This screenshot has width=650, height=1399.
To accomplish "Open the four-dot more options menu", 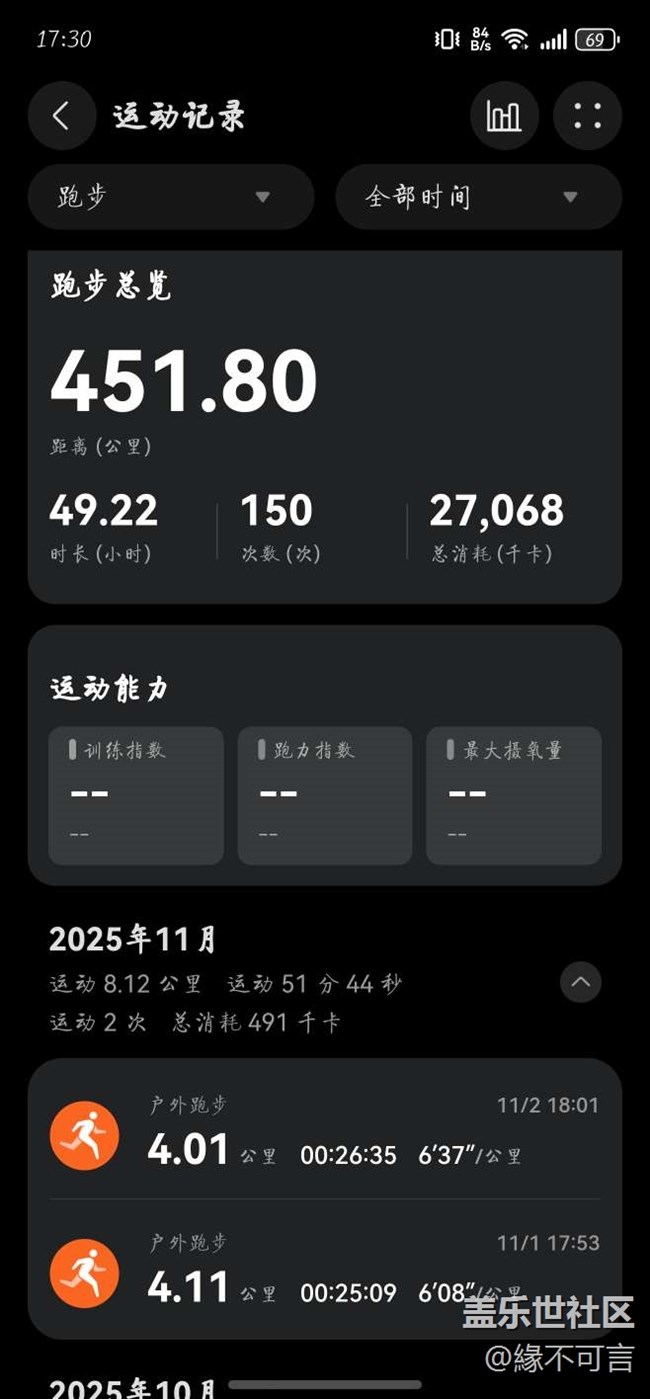I will click(x=588, y=116).
